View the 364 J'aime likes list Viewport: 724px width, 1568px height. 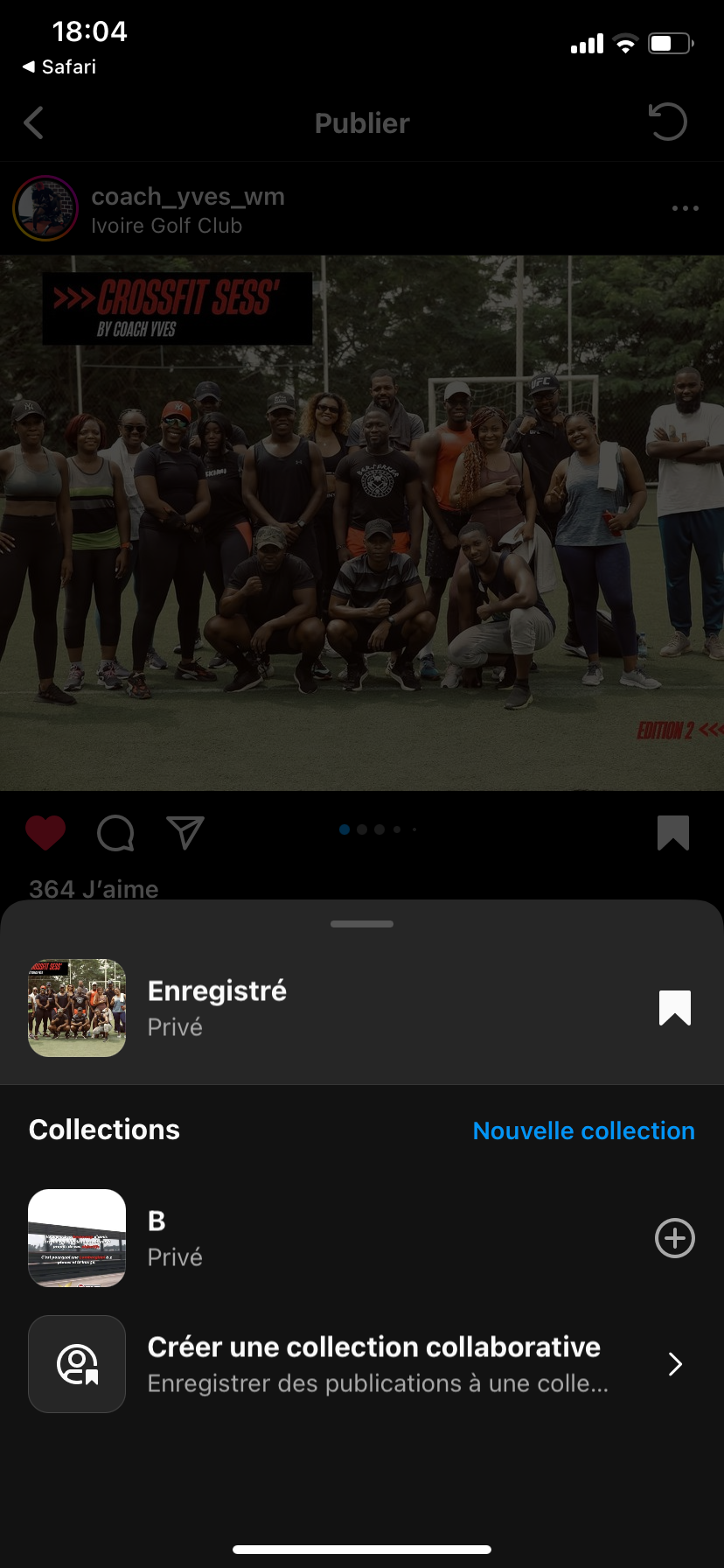point(94,889)
